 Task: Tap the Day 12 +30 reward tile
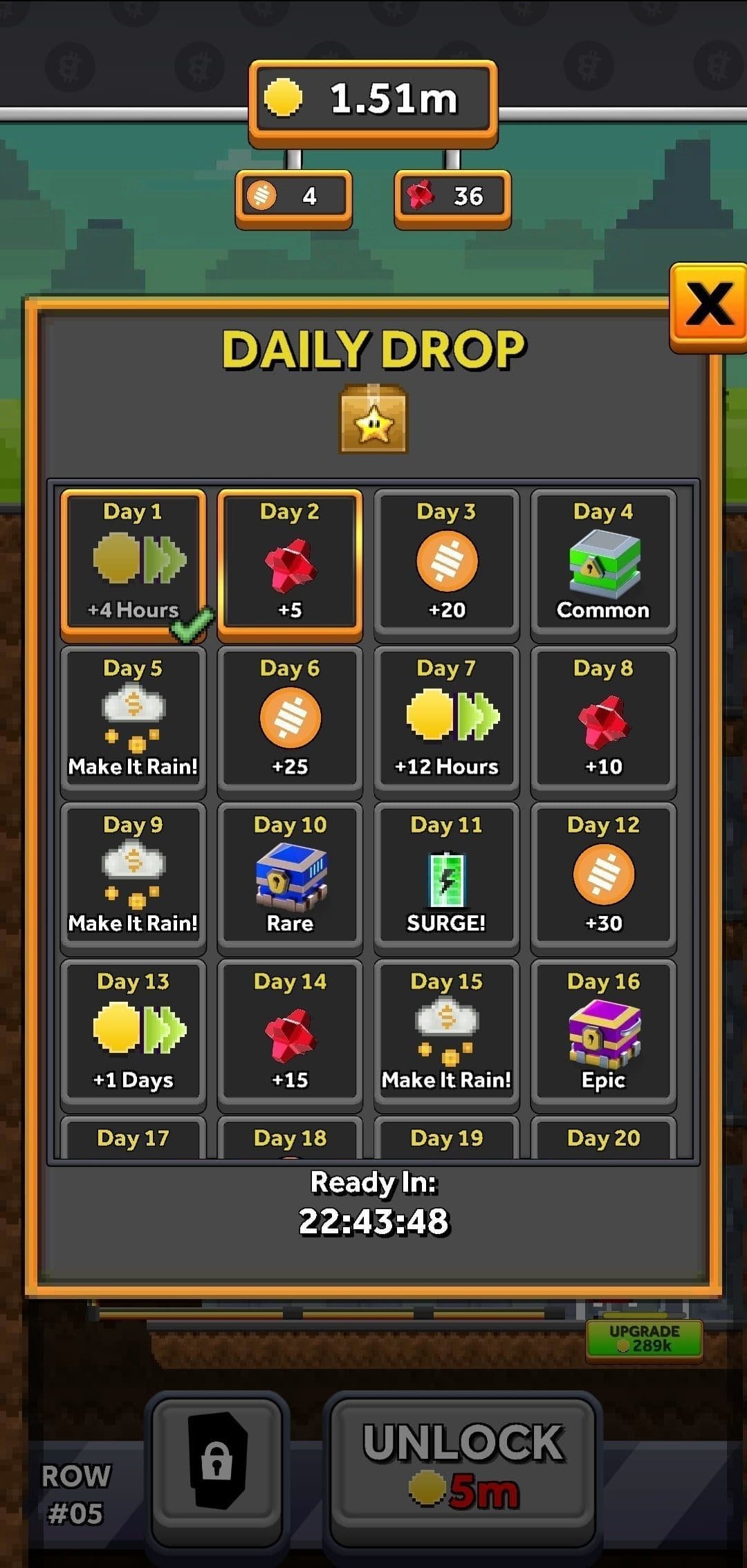(x=603, y=877)
